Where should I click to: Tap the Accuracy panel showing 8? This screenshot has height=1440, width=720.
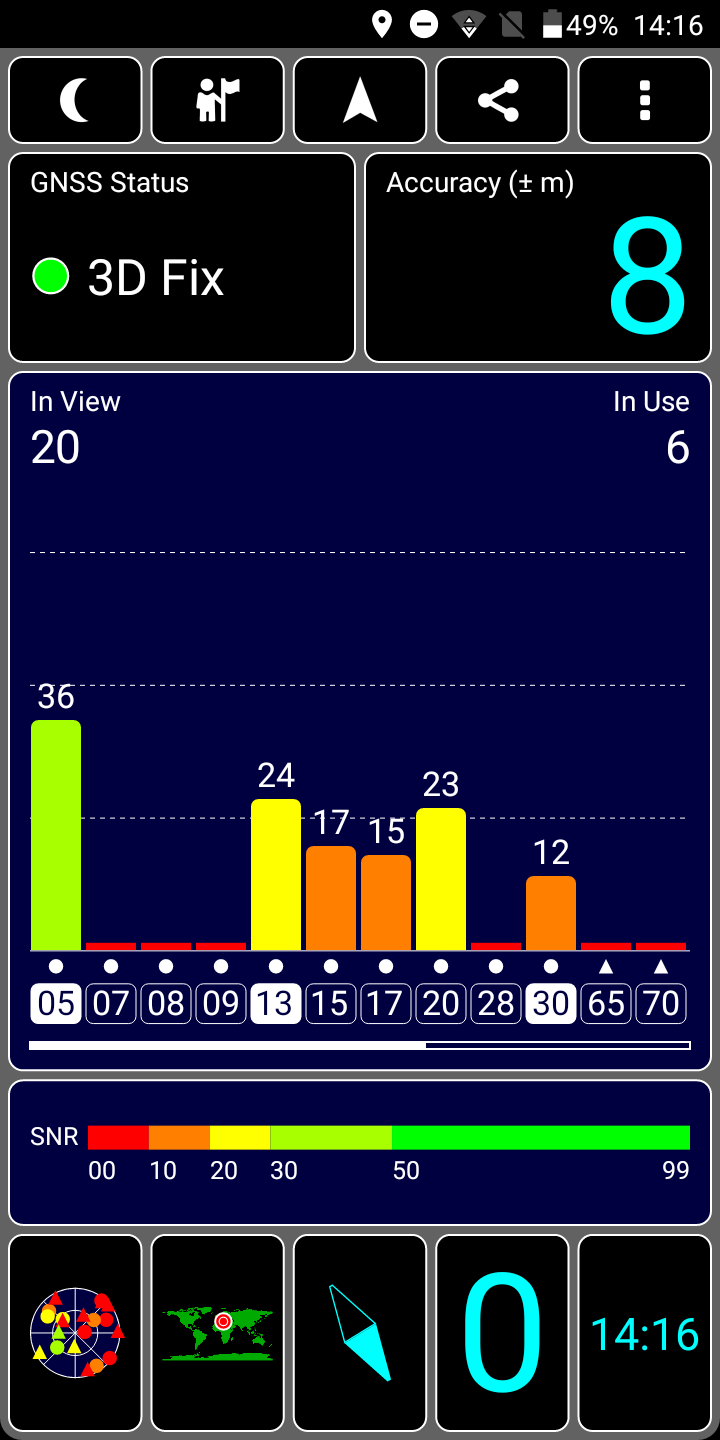538,257
